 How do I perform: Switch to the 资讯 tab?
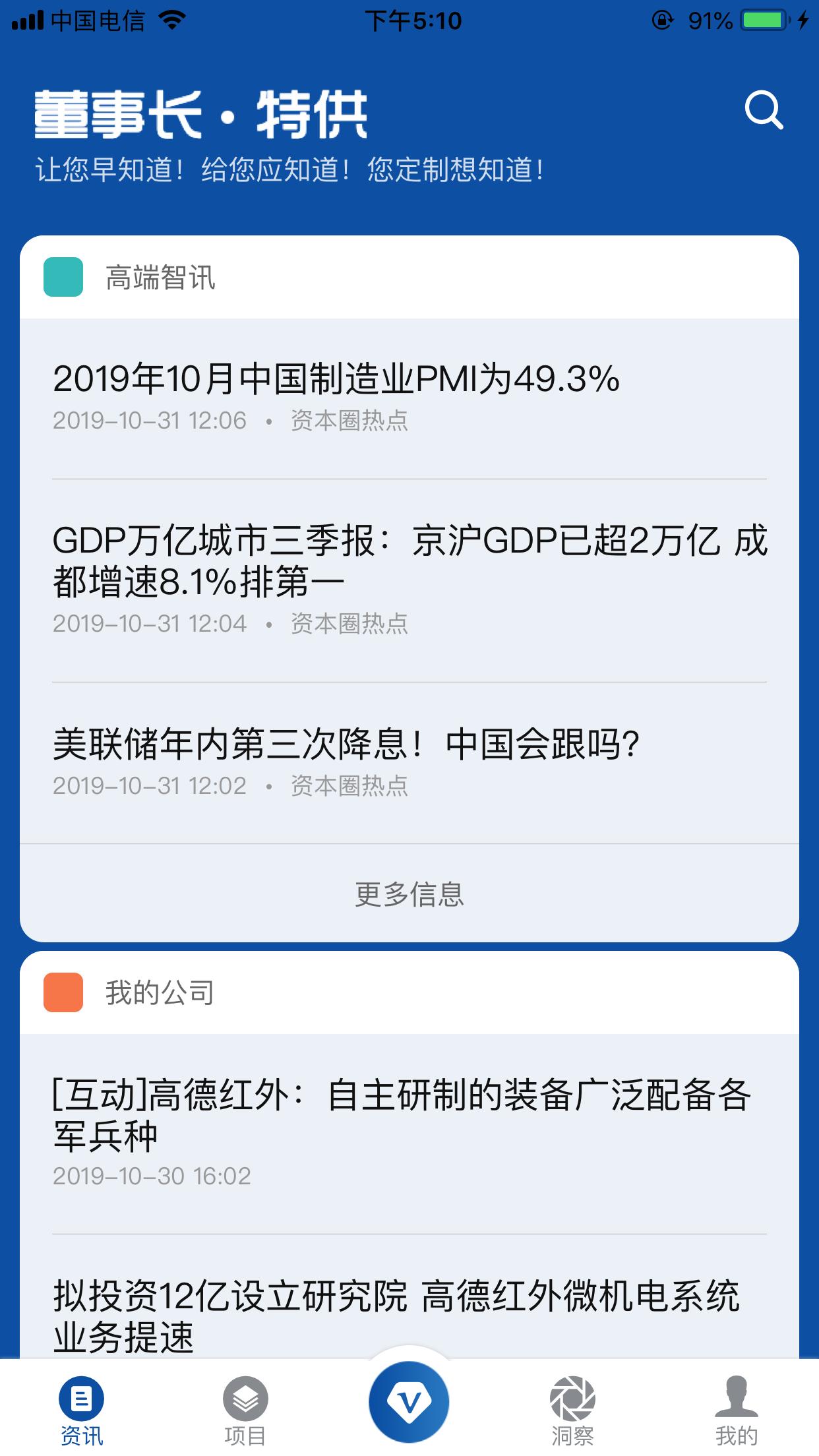[82, 1411]
